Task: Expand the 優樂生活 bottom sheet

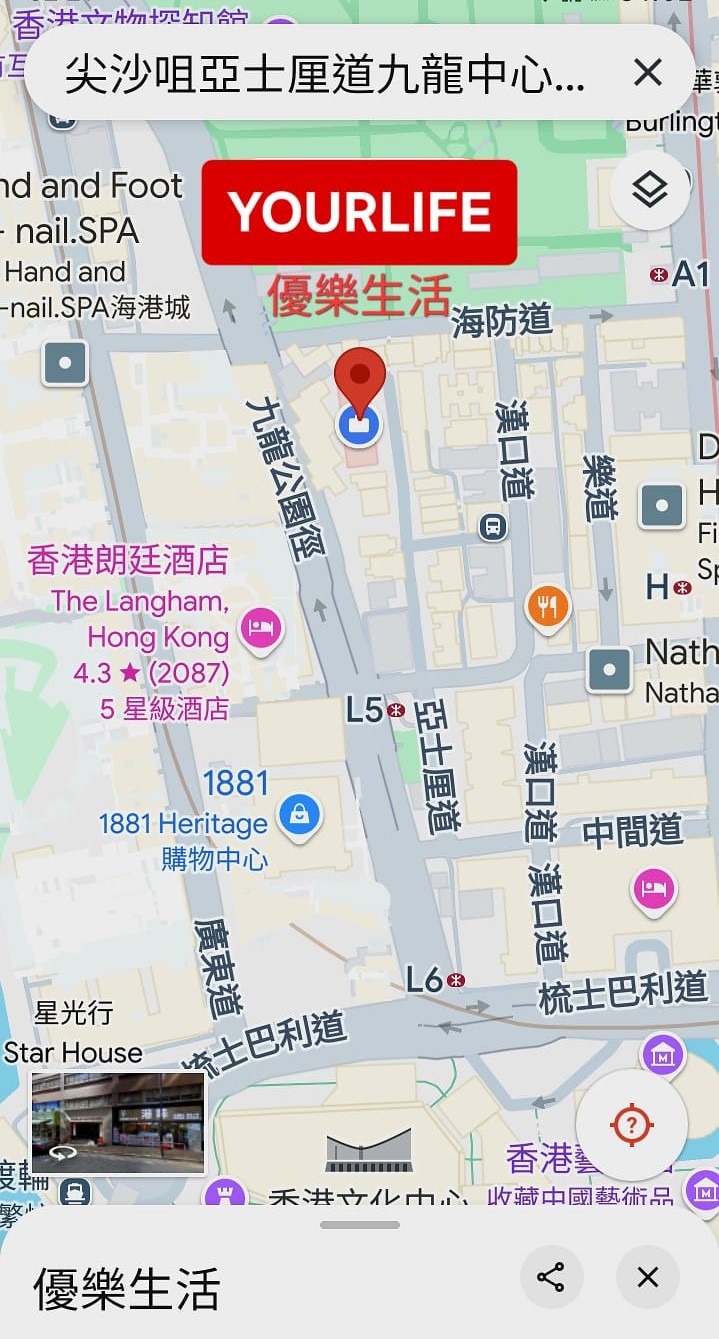Action: 359,1225
